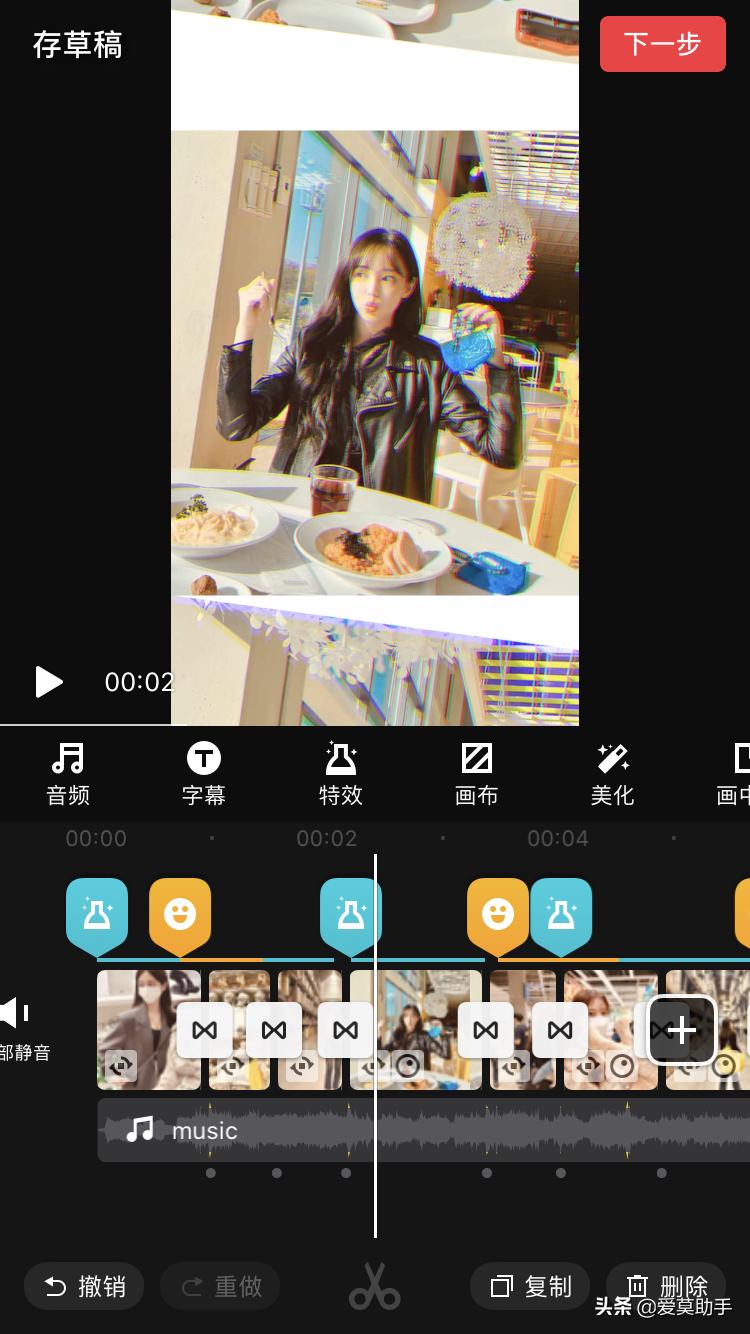This screenshot has width=750, height=1334.
Task: Proceed with the 下一步 button
Action: [662, 44]
